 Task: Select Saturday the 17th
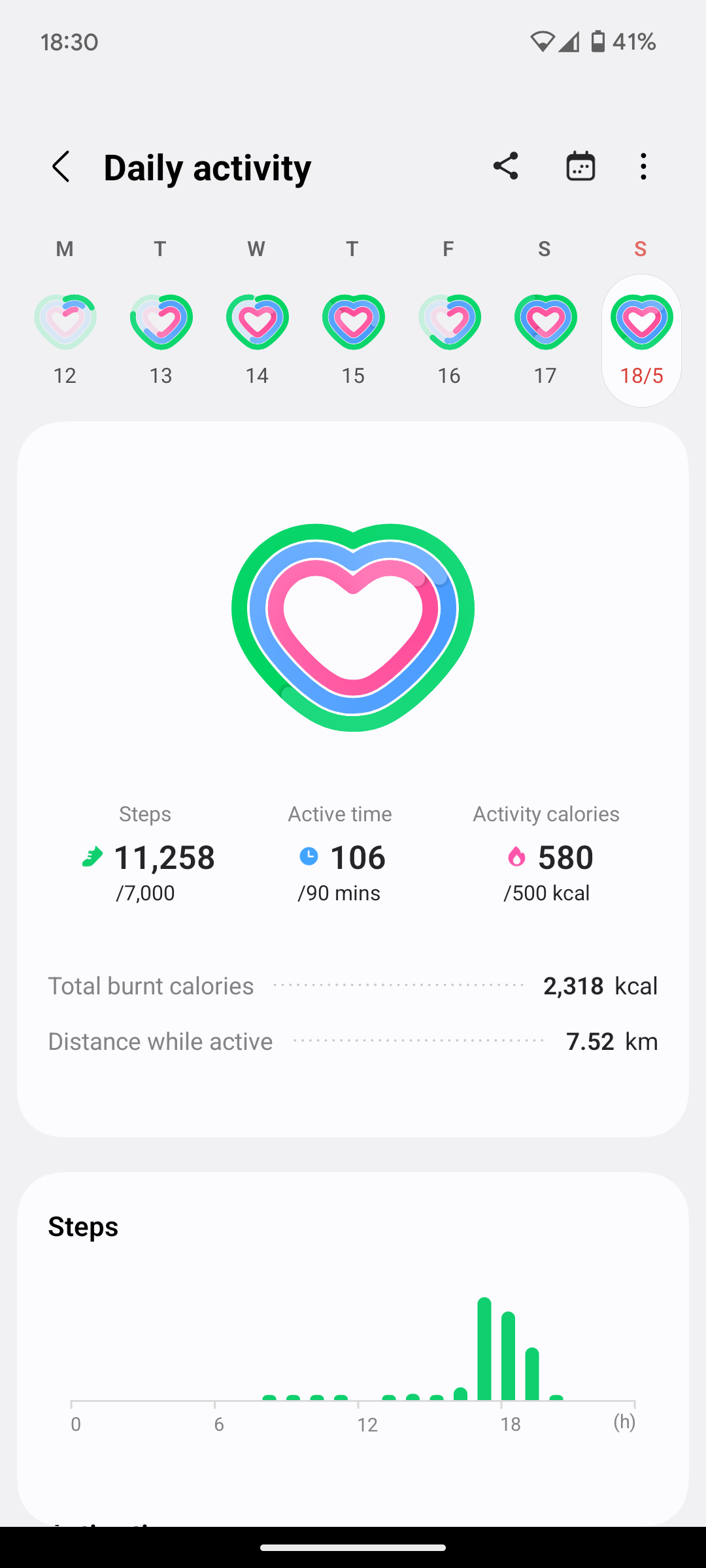coord(545,333)
